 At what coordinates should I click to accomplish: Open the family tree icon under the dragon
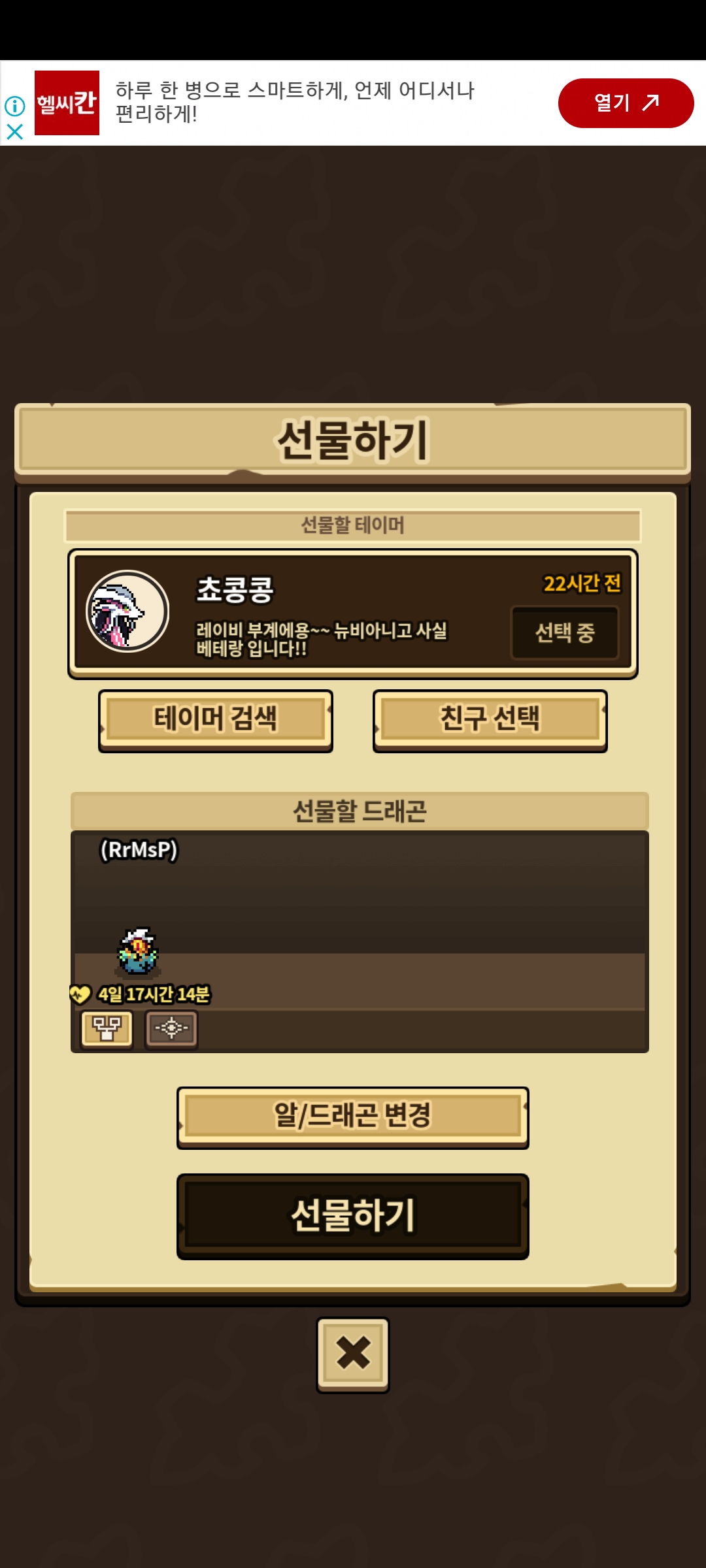coord(107,1029)
